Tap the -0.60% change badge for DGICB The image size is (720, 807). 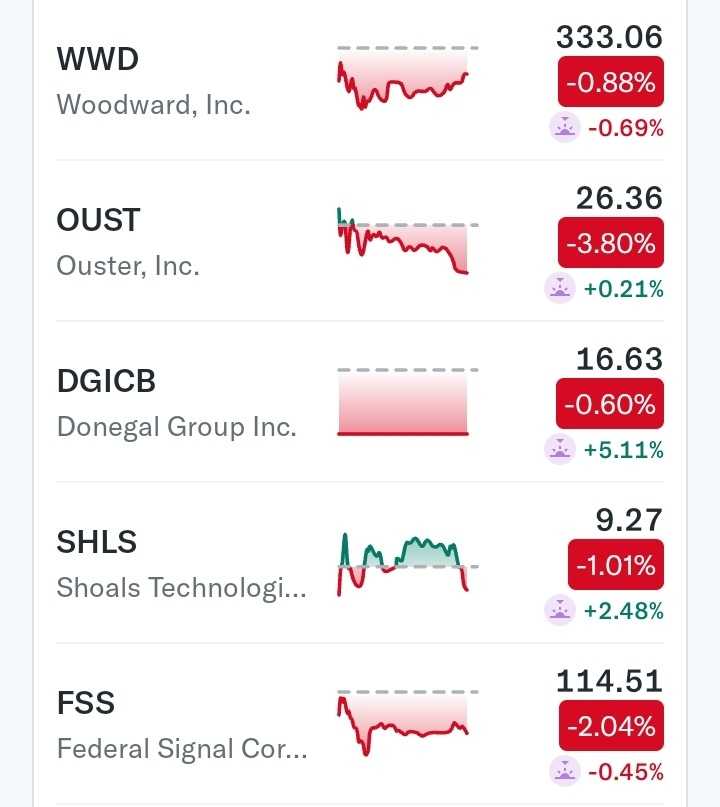coord(610,405)
